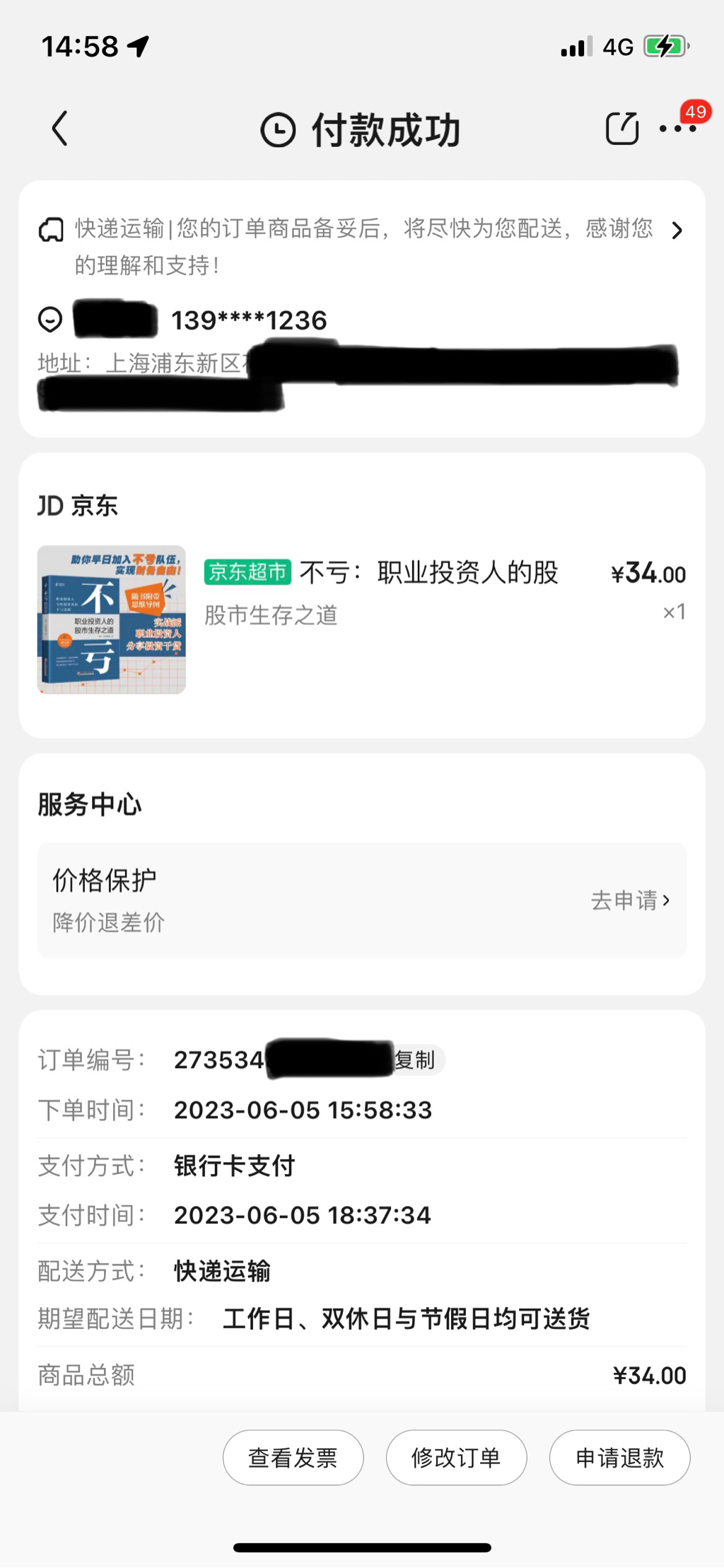Share this order
Screen dimensions: 724x1568
coord(621,129)
